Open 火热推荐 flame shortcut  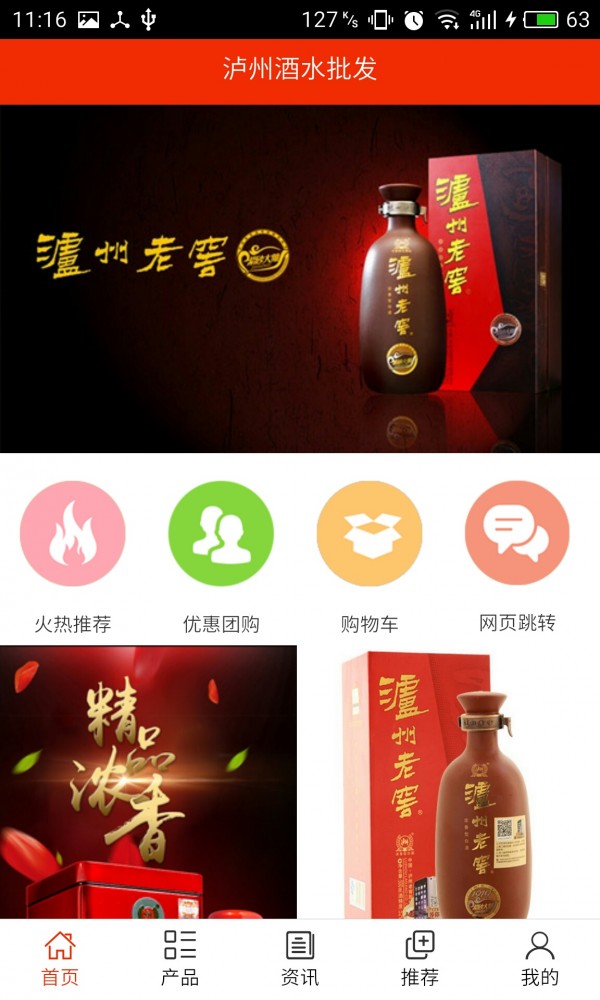(73, 534)
